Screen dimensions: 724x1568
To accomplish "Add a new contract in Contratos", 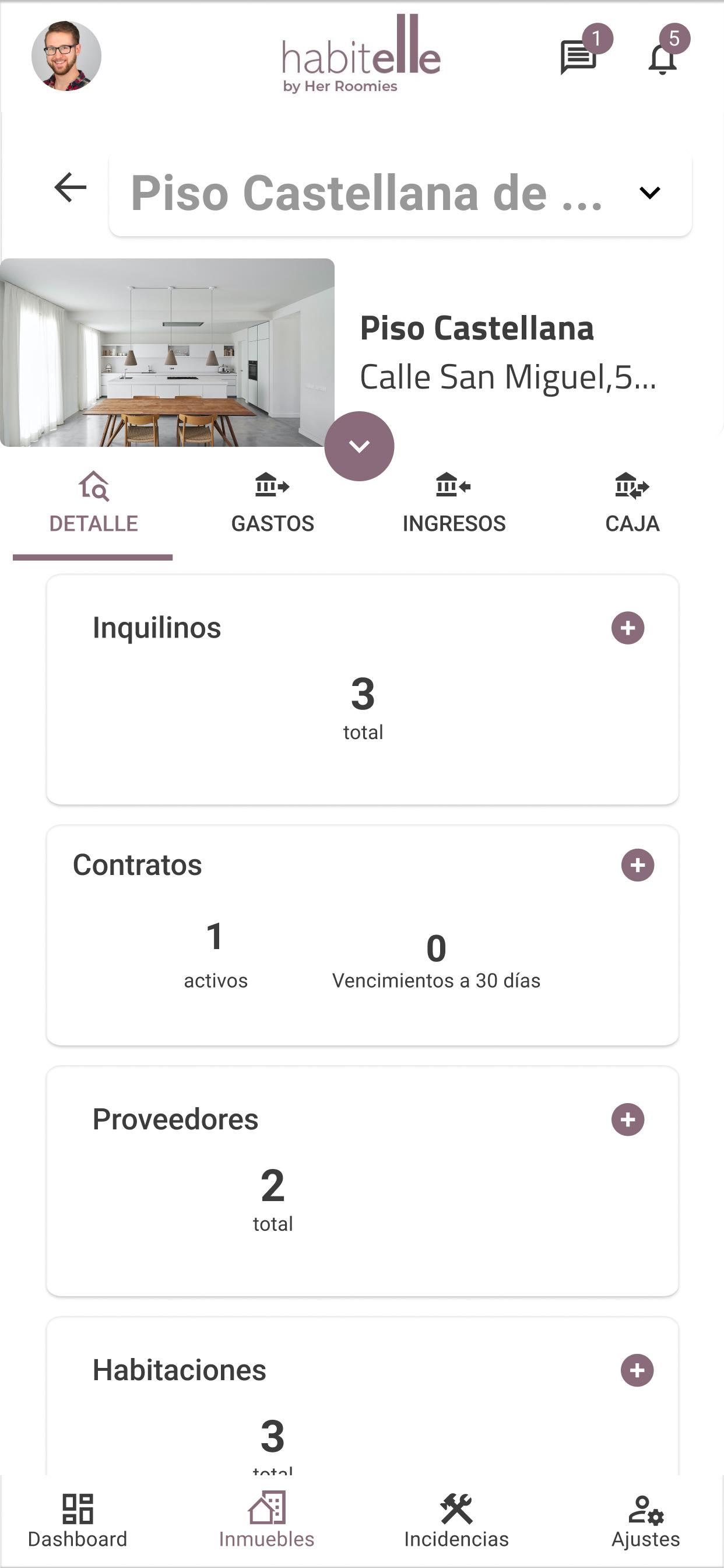I will coord(638,865).
